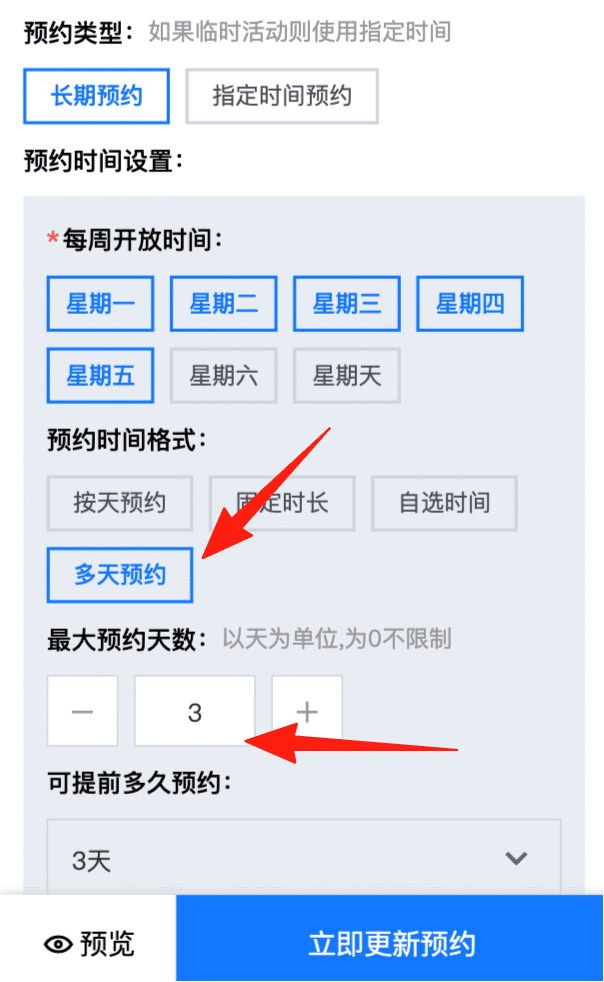
Task: Enable 星期六 as open day
Action: pos(223,376)
